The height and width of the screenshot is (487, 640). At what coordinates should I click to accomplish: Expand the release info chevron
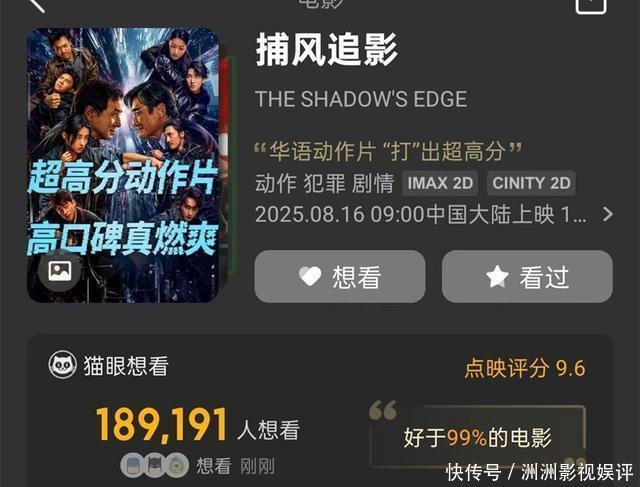607,214
